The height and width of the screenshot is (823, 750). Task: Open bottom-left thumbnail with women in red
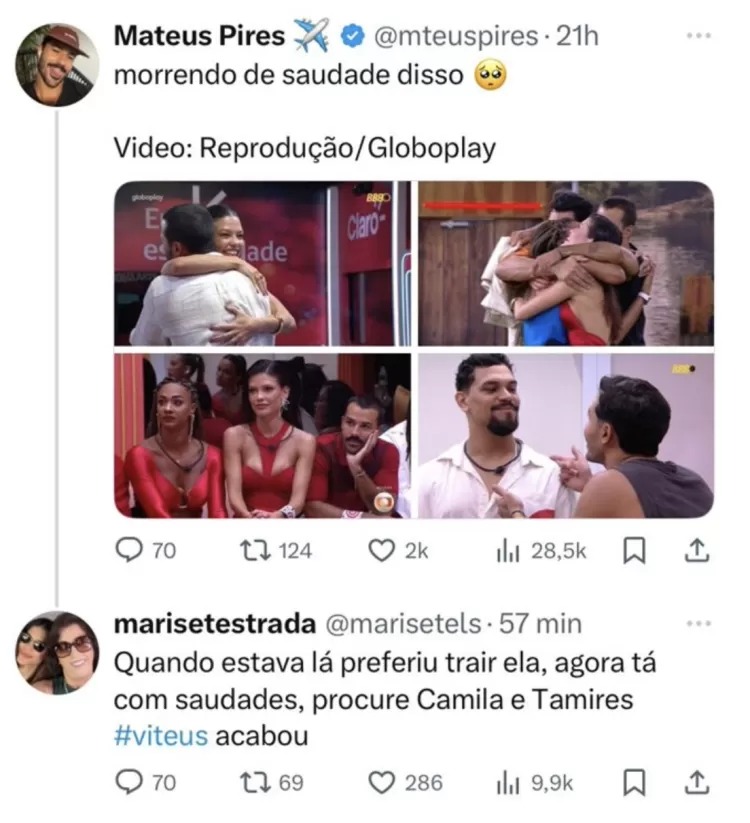(x=262, y=435)
